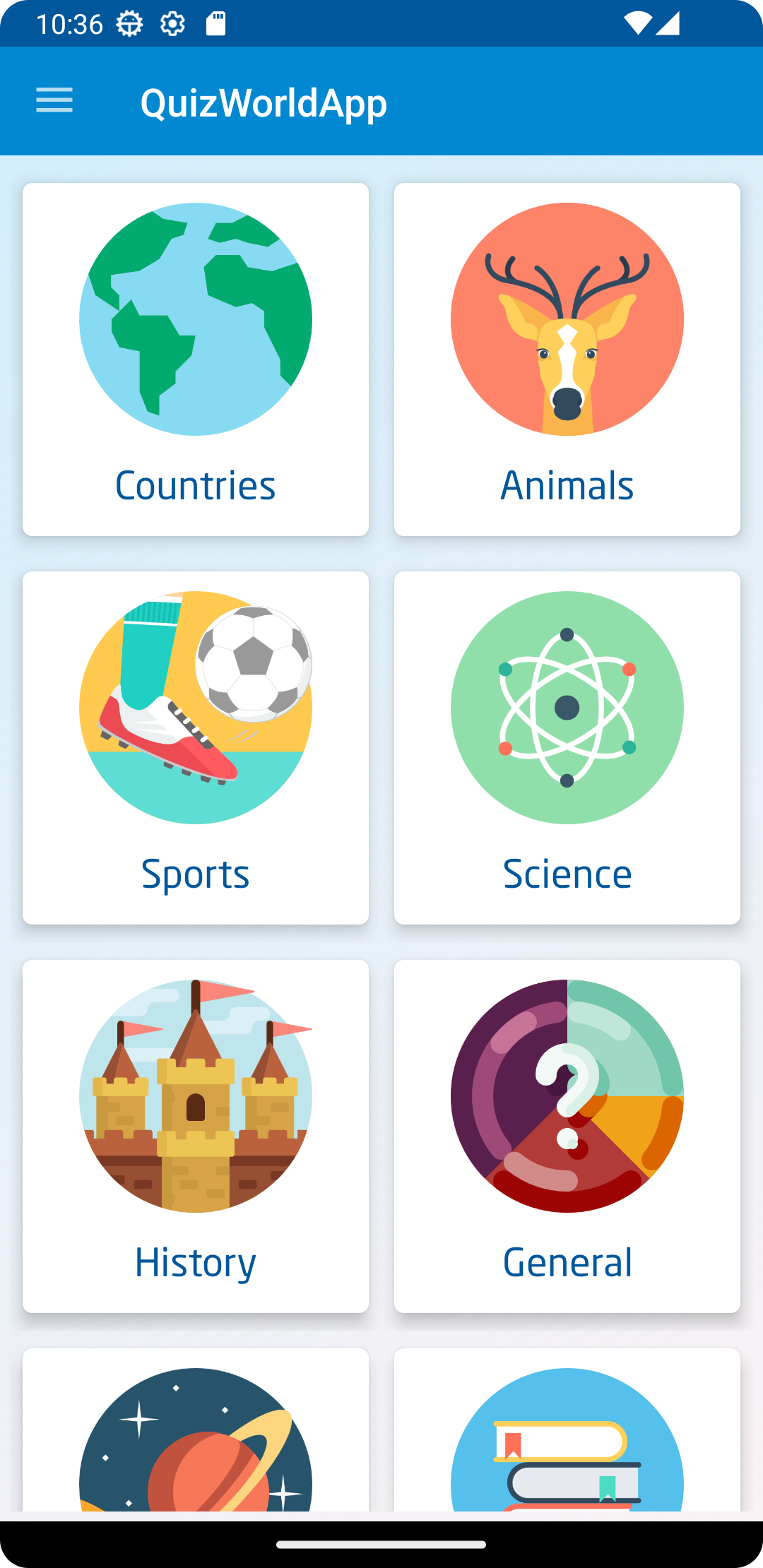
Task: Choose the Science quiz card
Action: (x=567, y=748)
